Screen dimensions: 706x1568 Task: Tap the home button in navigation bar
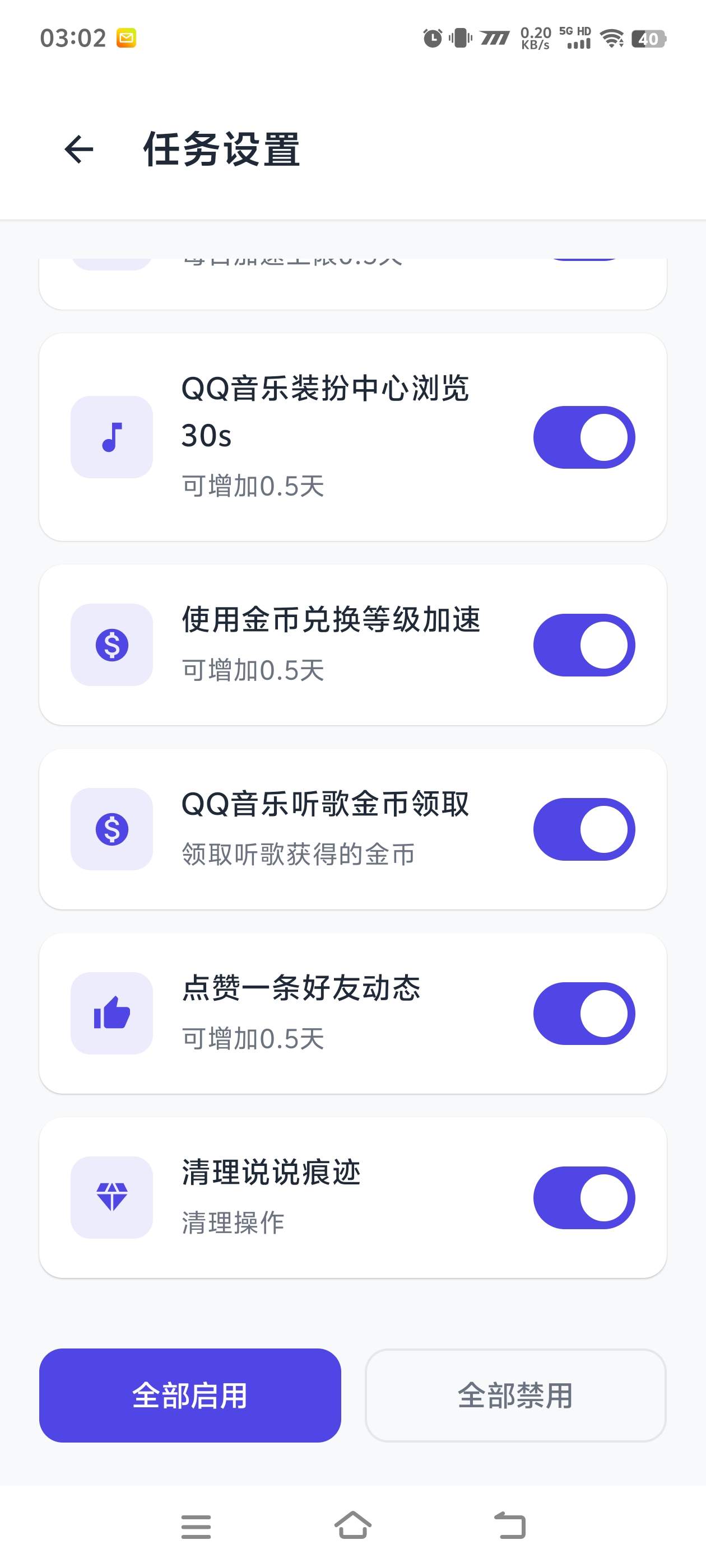pos(354,1524)
